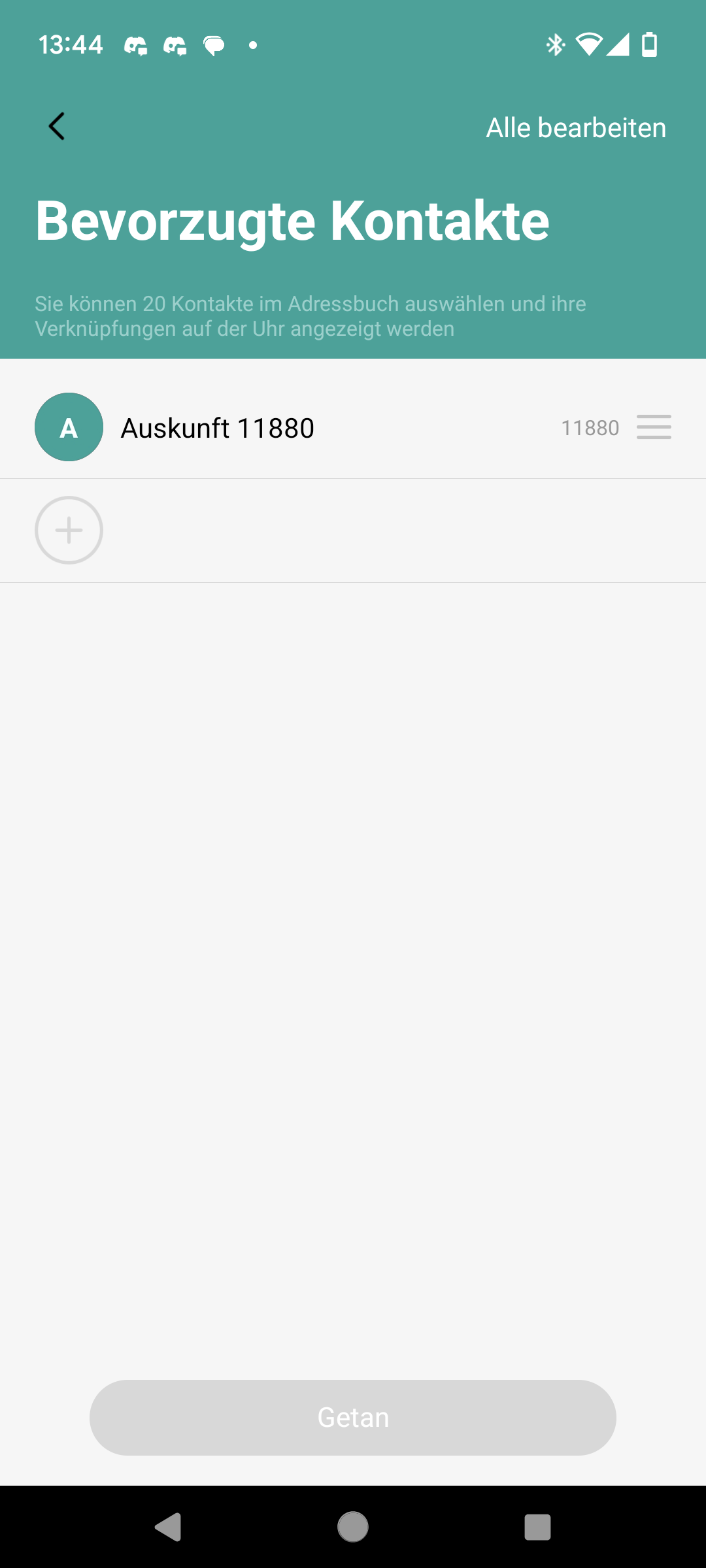Image resolution: width=706 pixels, height=1568 pixels.
Task: Go back using the header arrow
Action: pyautogui.click(x=57, y=127)
